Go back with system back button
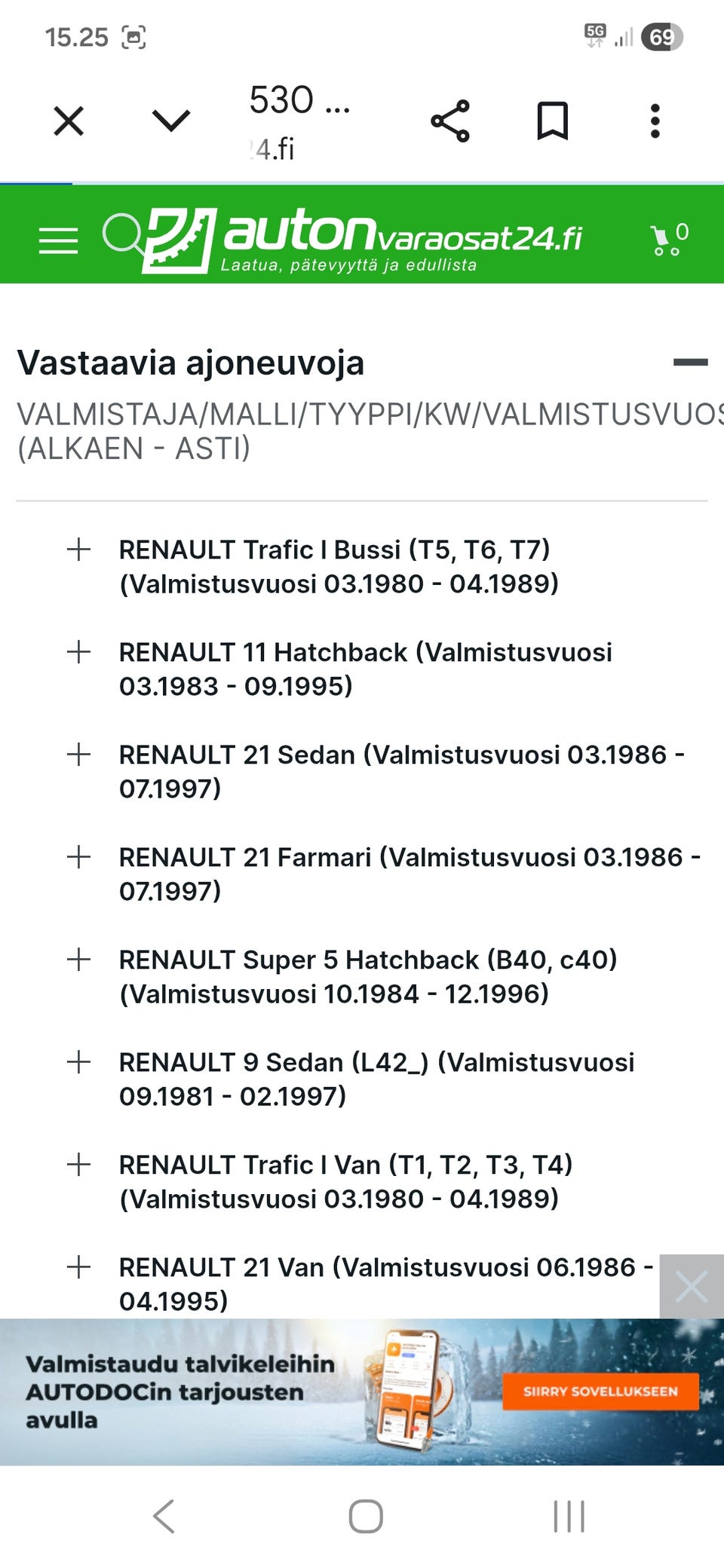Viewport: 724px width, 1568px height. [x=164, y=1516]
